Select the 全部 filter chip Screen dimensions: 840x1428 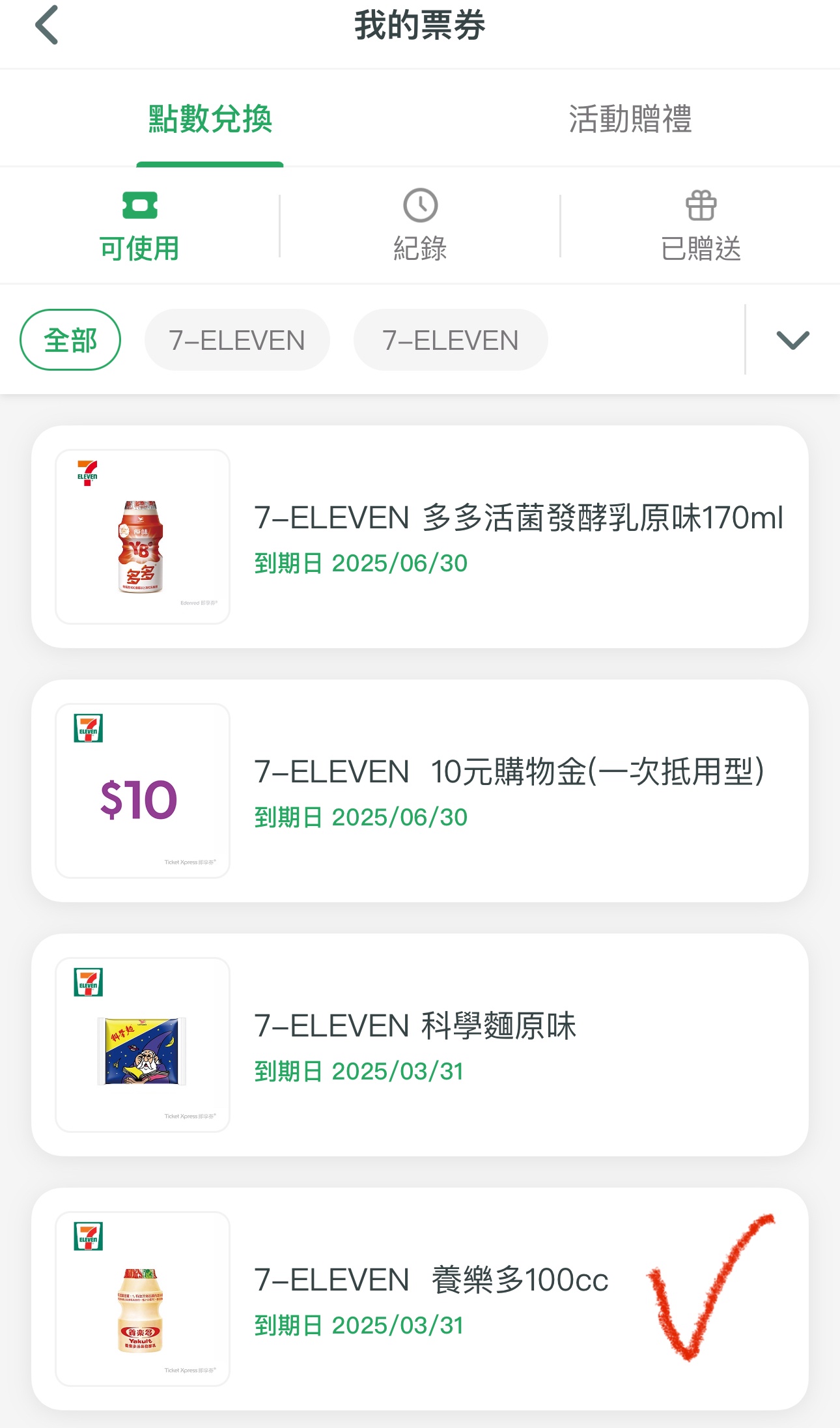tap(70, 340)
